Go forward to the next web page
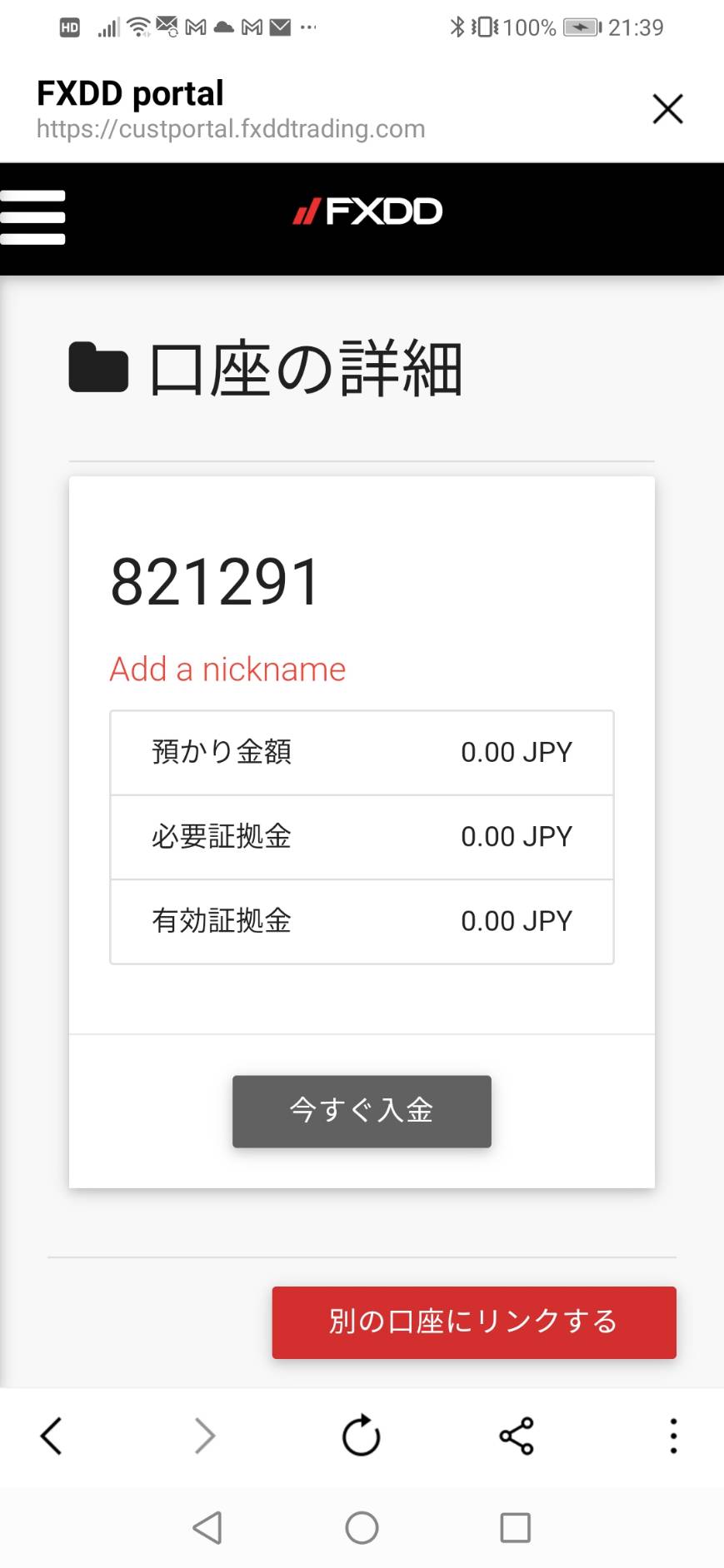The height and width of the screenshot is (1568, 724). 205,1436
